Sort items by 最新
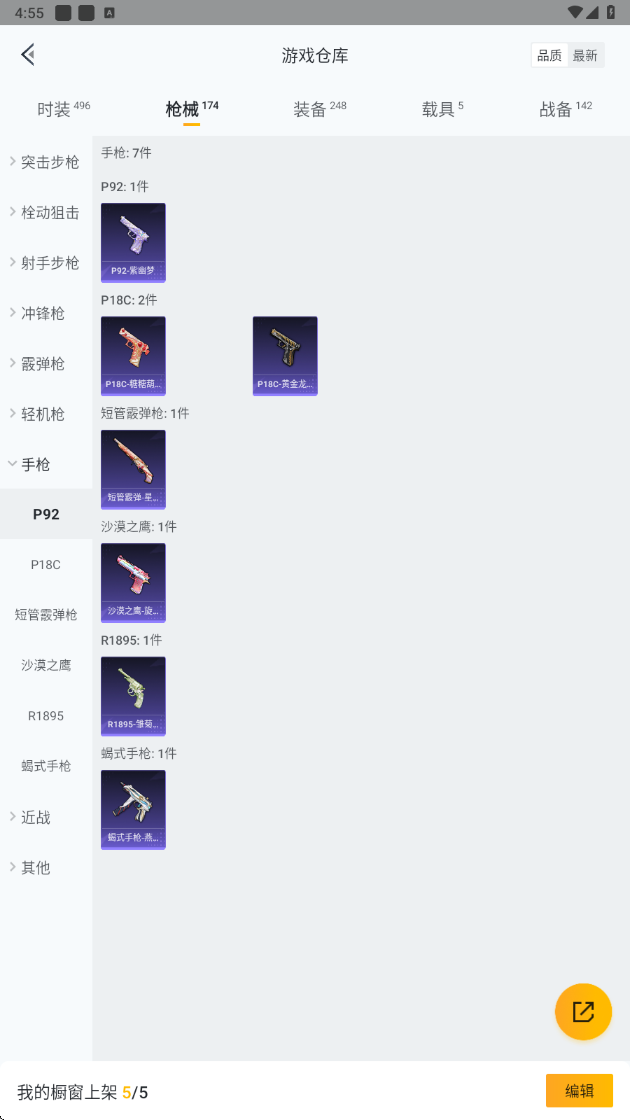 coord(585,56)
